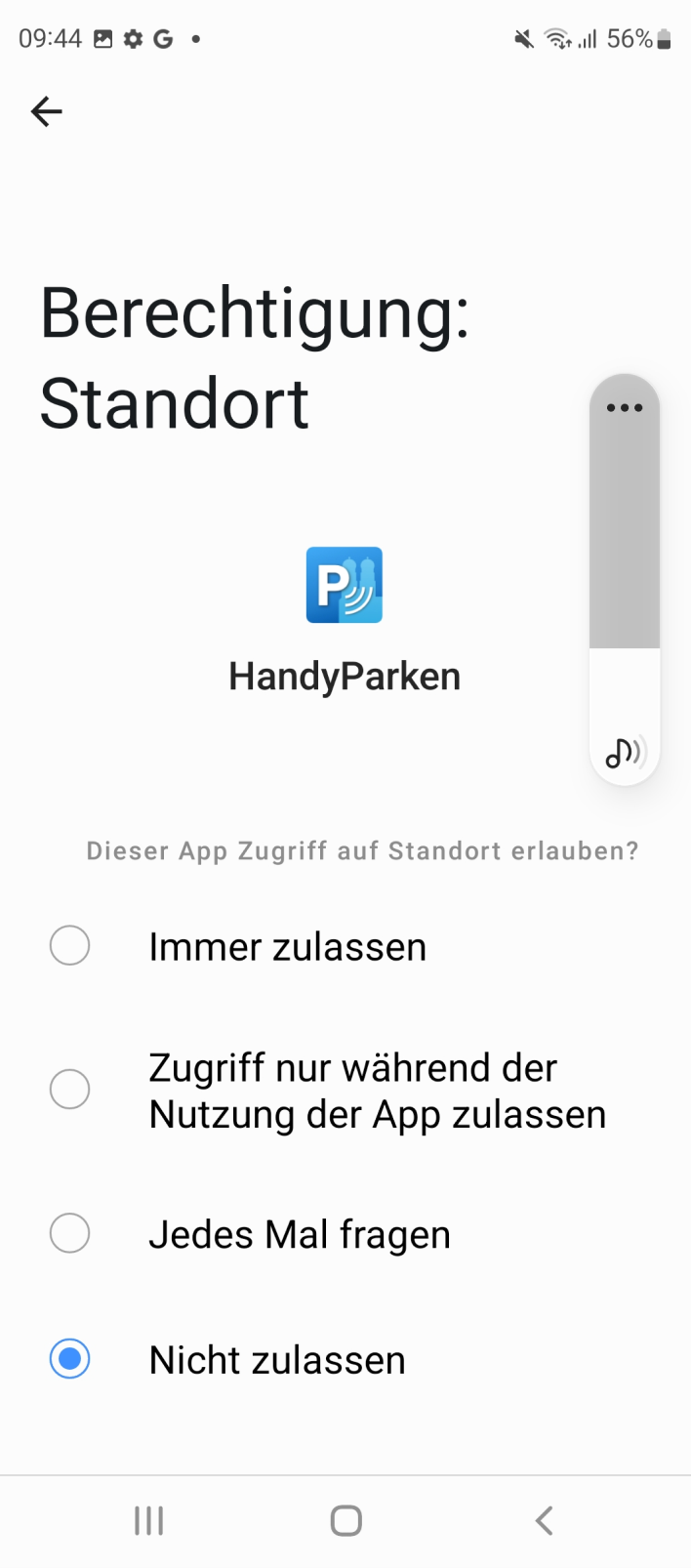Select Immer zulassen option

[70, 946]
